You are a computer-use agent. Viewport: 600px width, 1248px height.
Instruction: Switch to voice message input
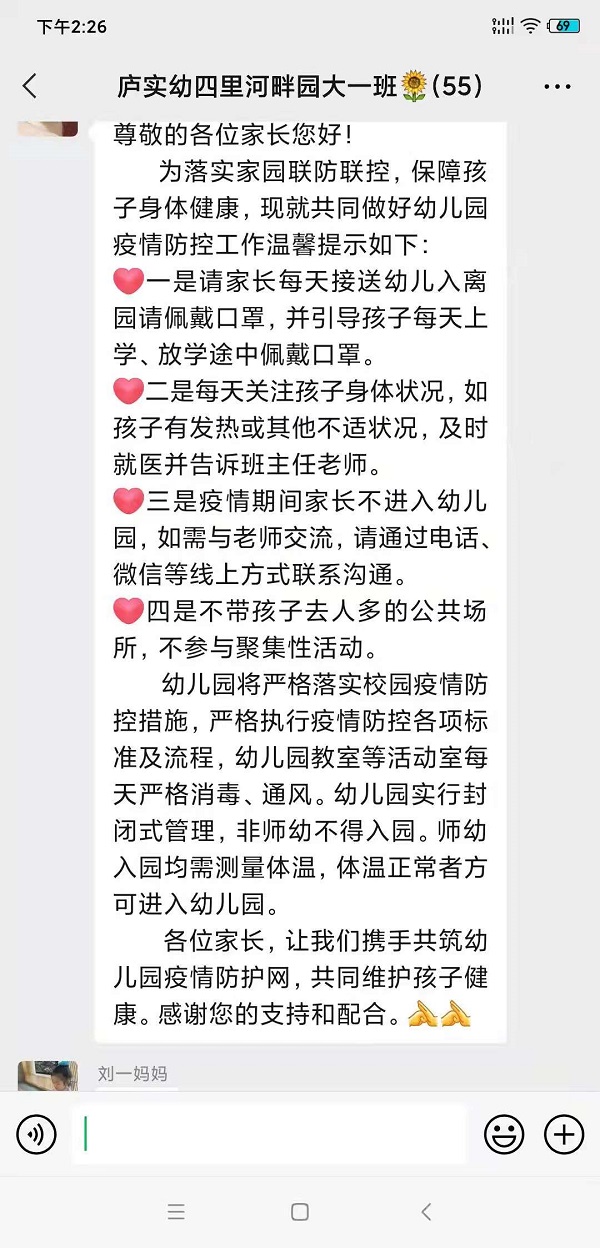[x=37, y=1134]
